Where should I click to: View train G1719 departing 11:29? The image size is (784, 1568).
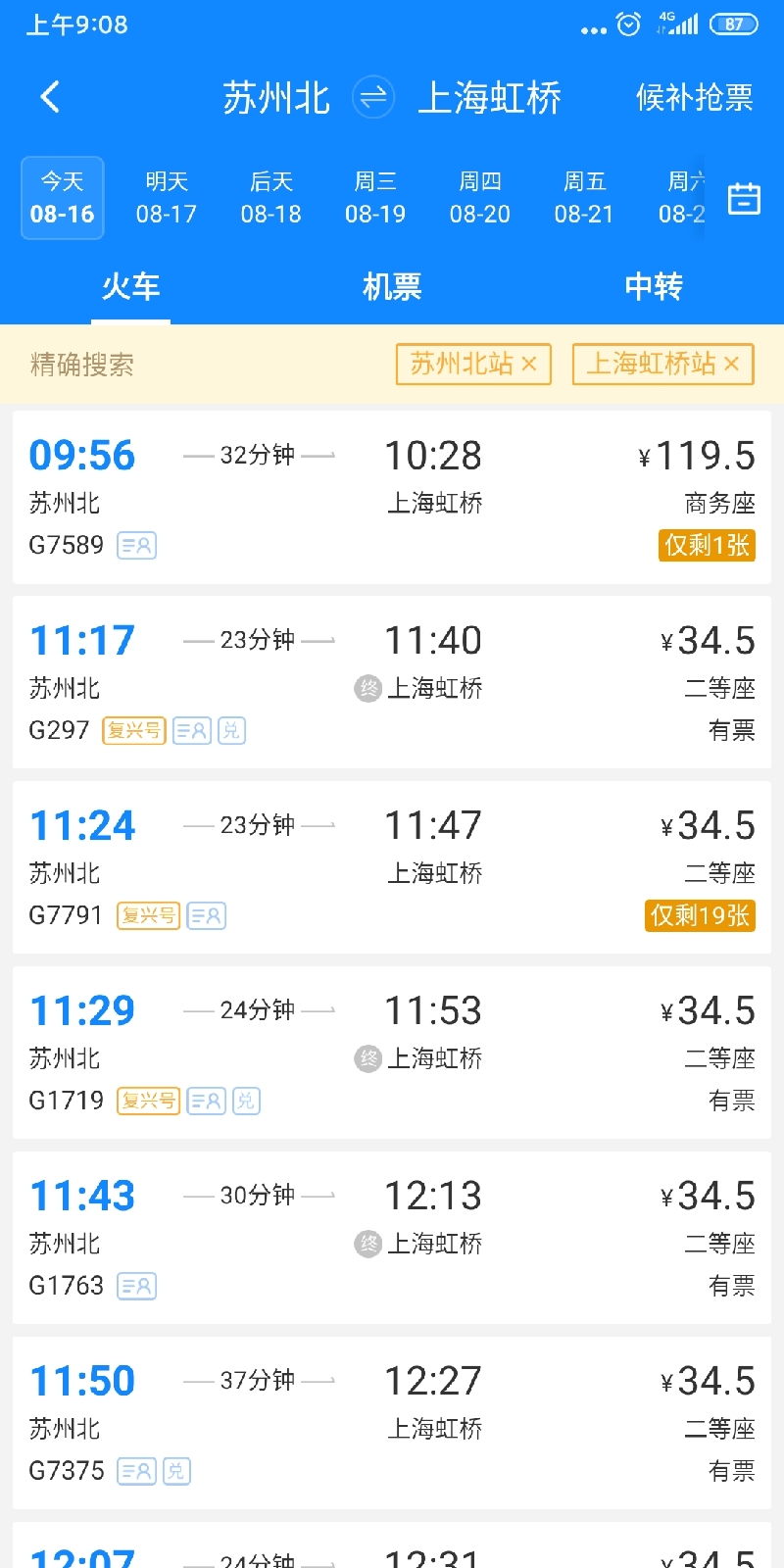click(392, 1053)
